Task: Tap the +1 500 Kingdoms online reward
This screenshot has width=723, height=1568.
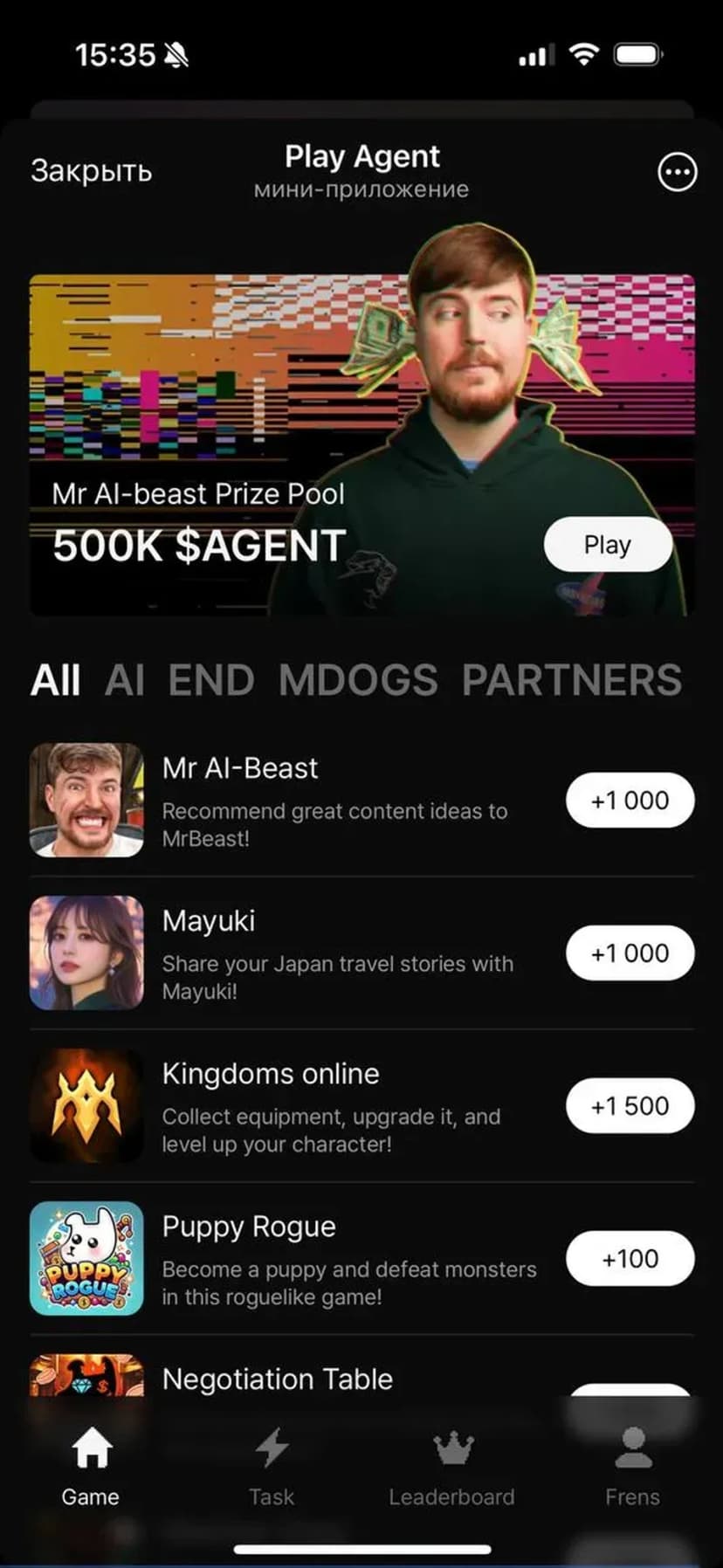Action: (630, 1106)
